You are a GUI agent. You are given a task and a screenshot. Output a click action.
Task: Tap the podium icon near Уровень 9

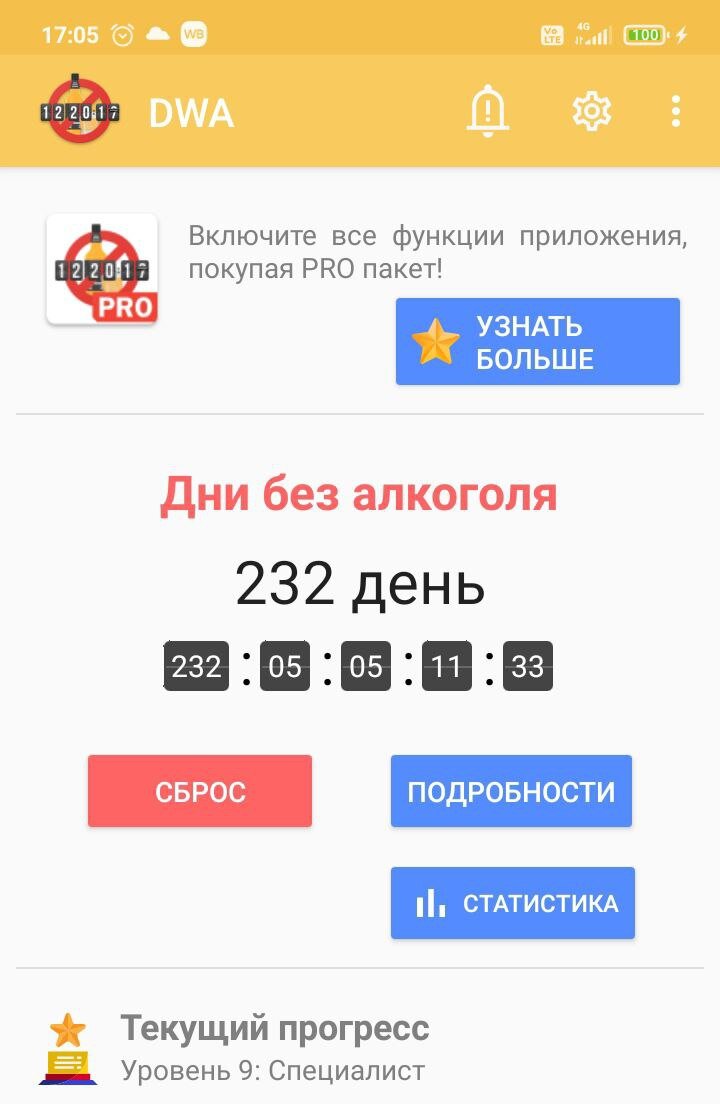[68, 1069]
